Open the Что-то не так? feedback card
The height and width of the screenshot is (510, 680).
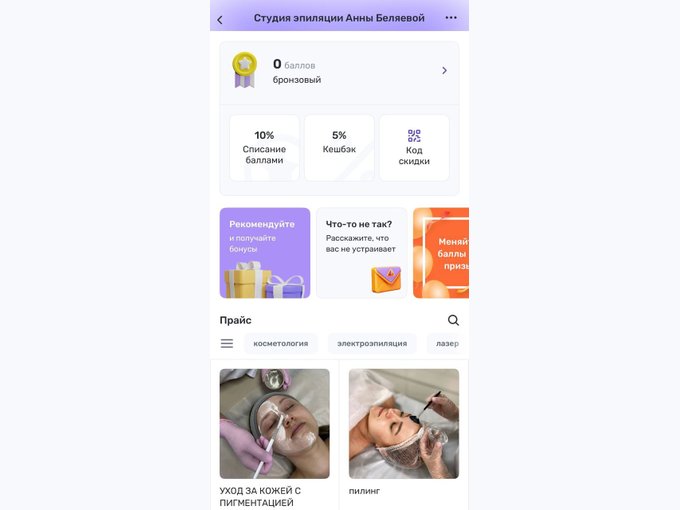pyautogui.click(x=361, y=253)
